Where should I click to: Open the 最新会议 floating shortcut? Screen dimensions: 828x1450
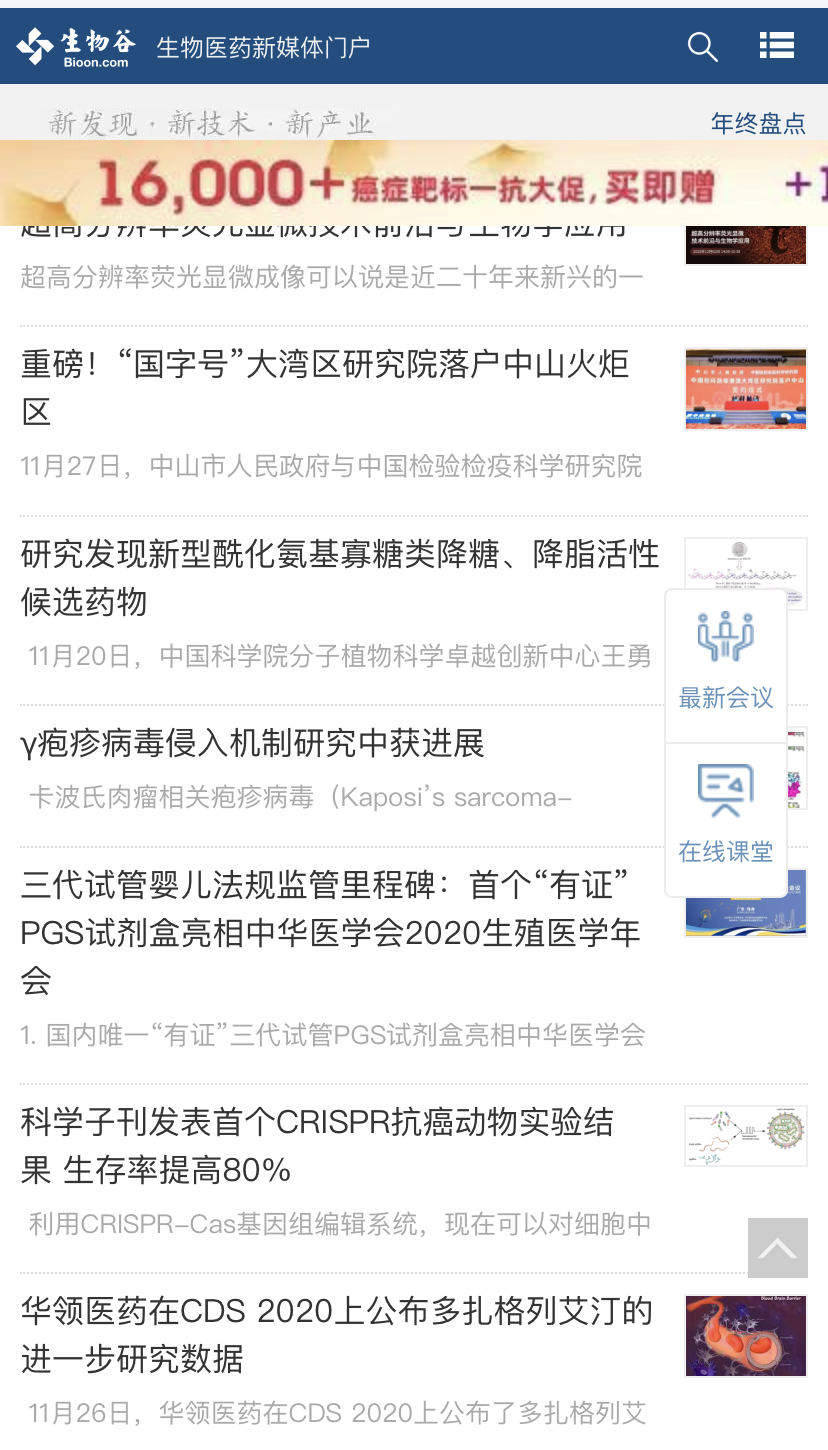click(x=726, y=665)
